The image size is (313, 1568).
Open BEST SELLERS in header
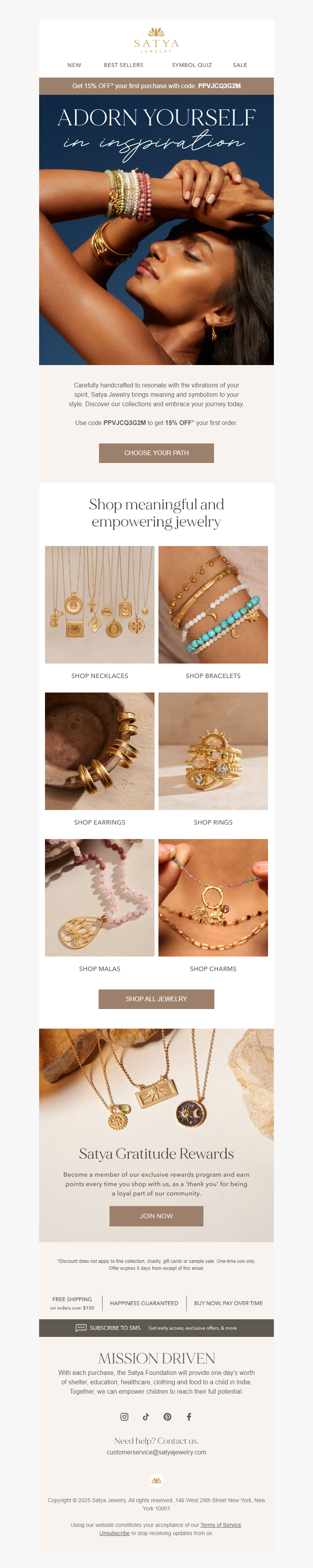point(123,65)
